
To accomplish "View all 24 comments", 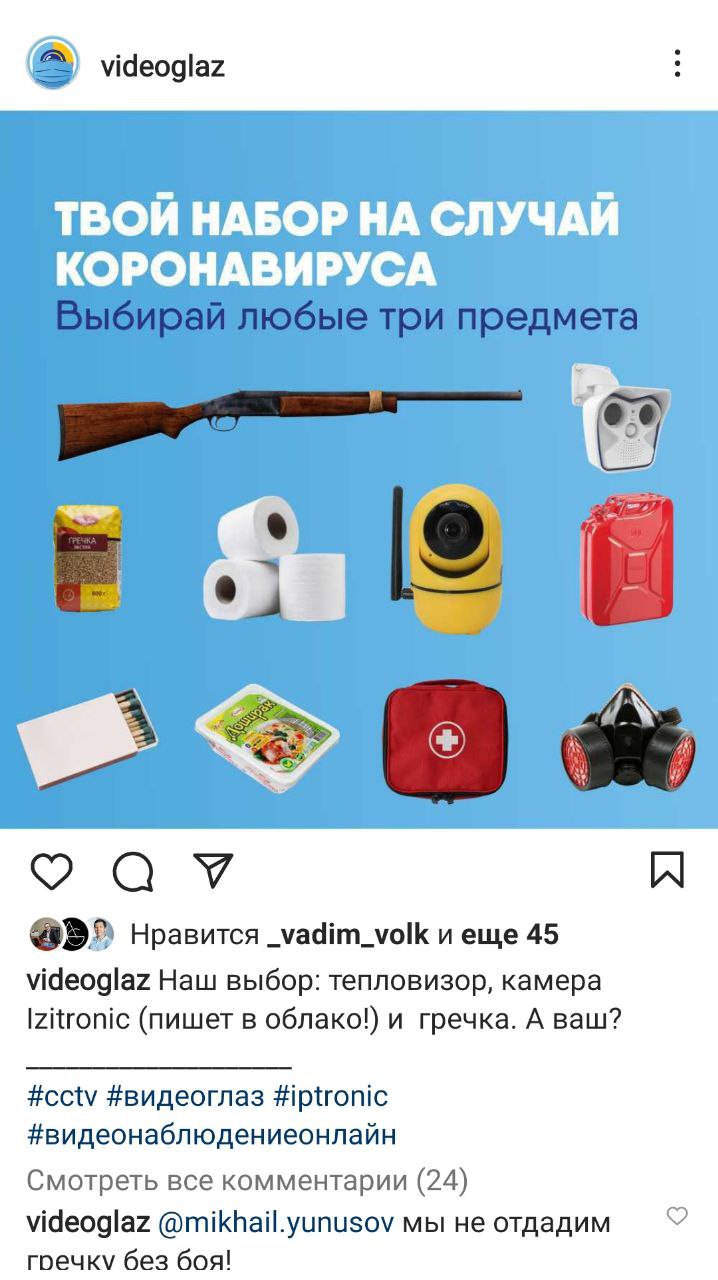I will (x=247, y=1181).
